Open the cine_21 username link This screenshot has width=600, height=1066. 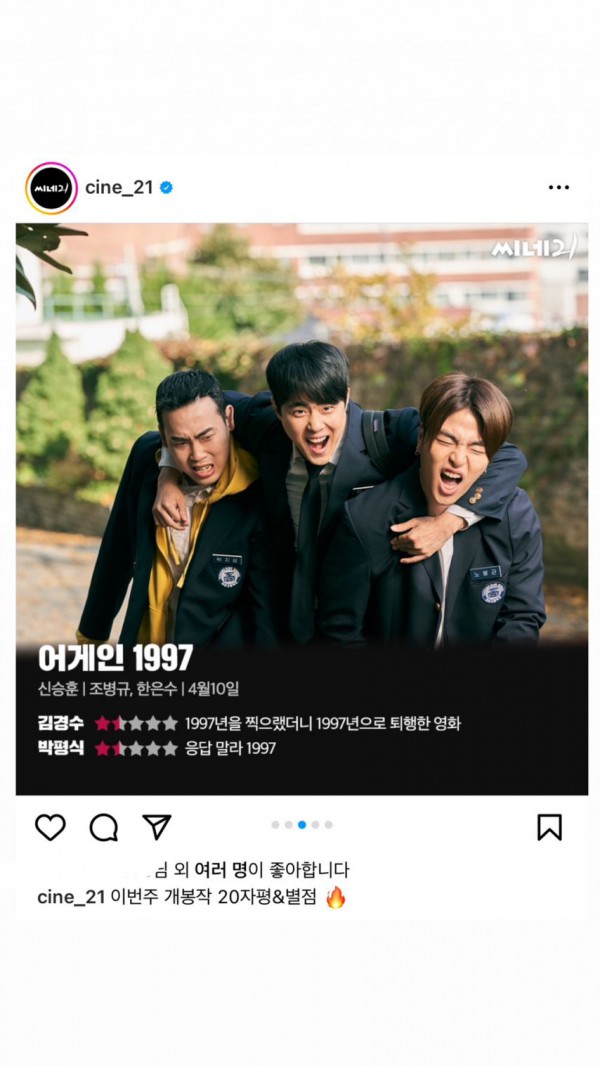pos(118,187)
